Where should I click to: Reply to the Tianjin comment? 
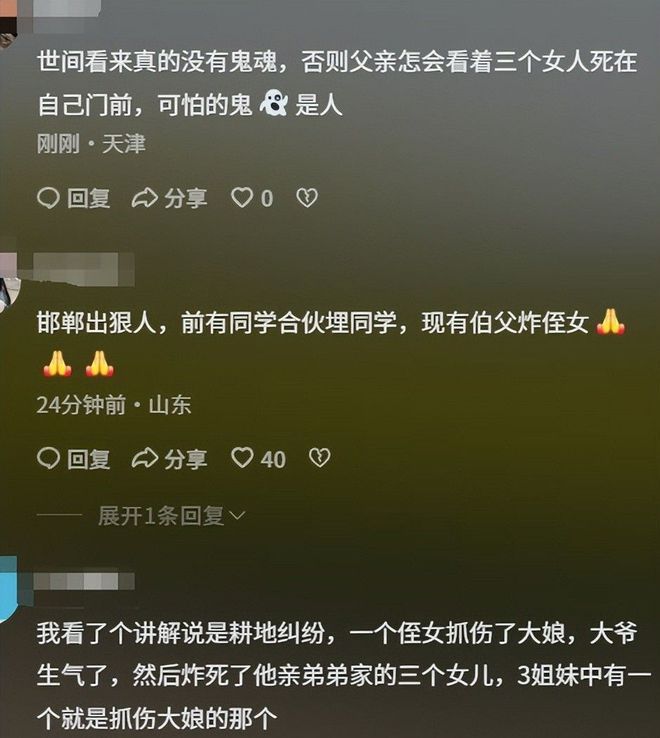point(73,198)
